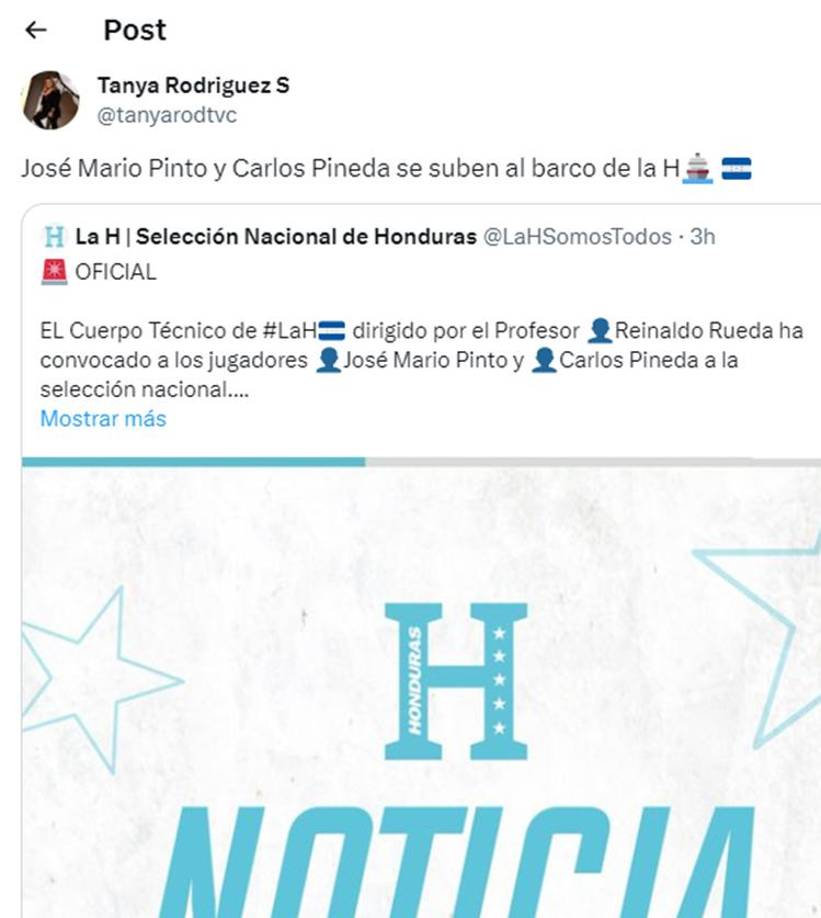Screen dimensions: 821x918
Task: Click the NOTICIA announcement image
Action: pos(410,690)
